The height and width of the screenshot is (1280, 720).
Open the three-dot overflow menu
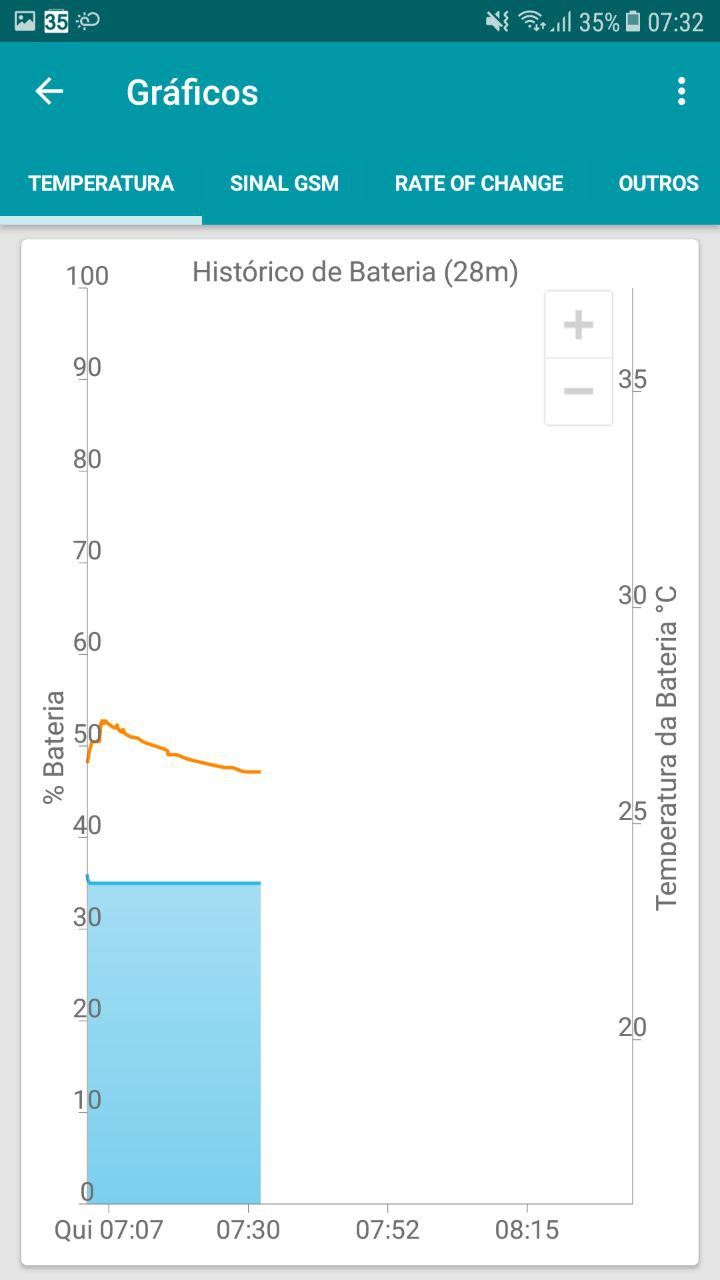(681, 92)
